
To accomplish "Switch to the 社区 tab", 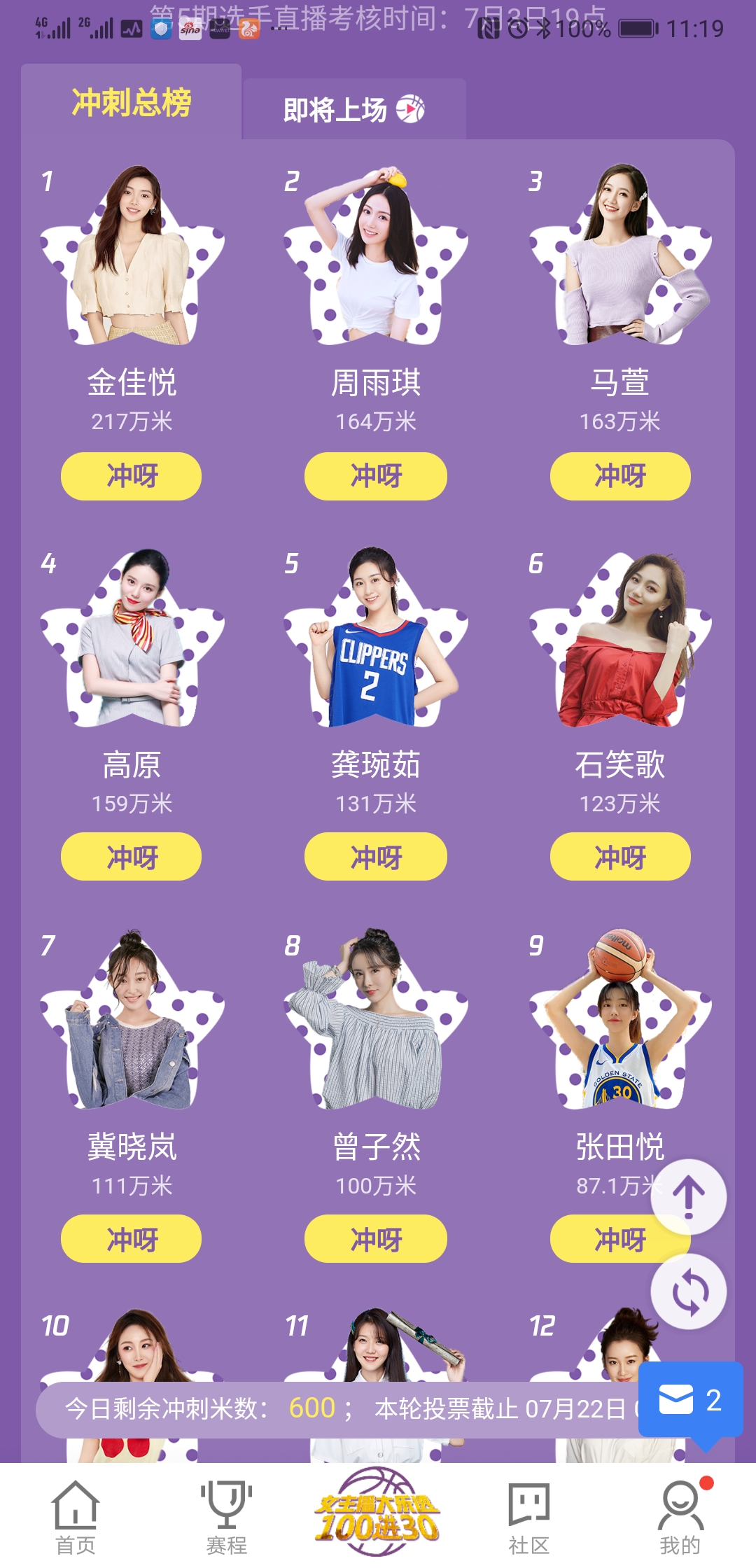I will 528,1515.
